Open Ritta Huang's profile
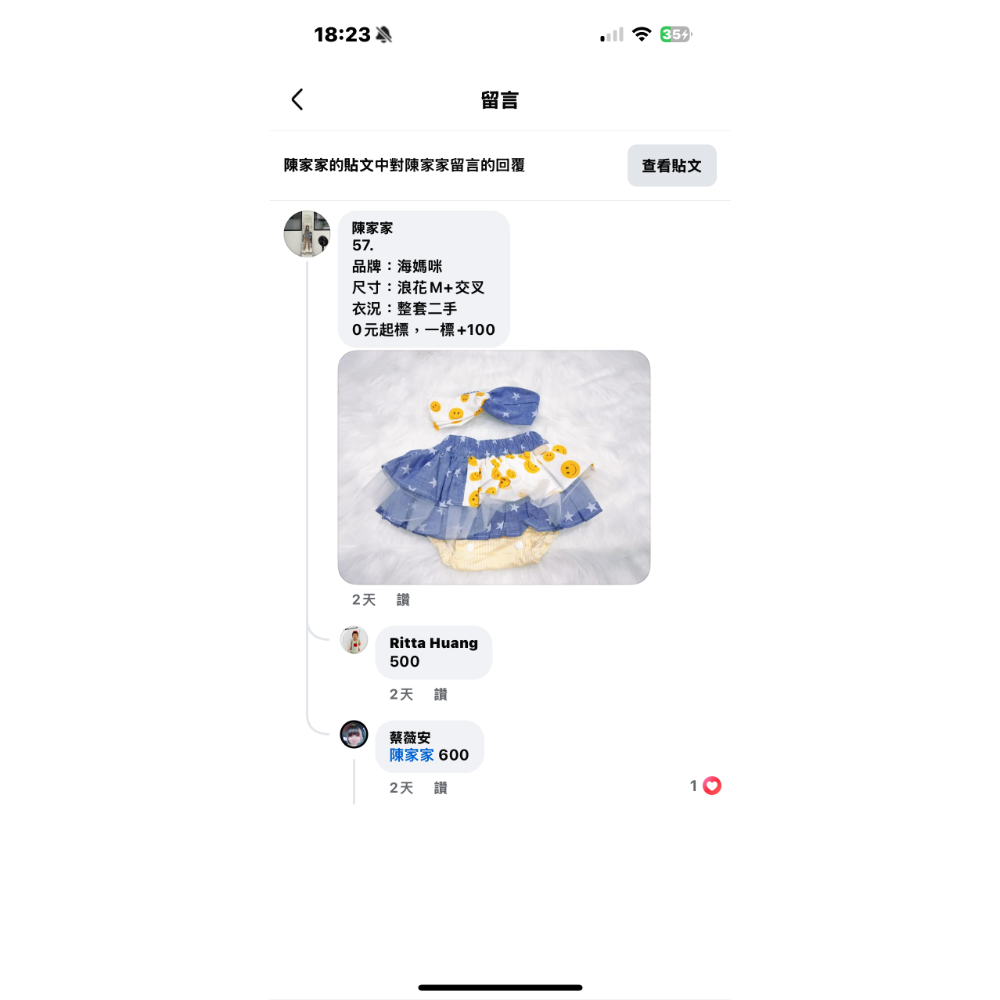 coord(354,640)
